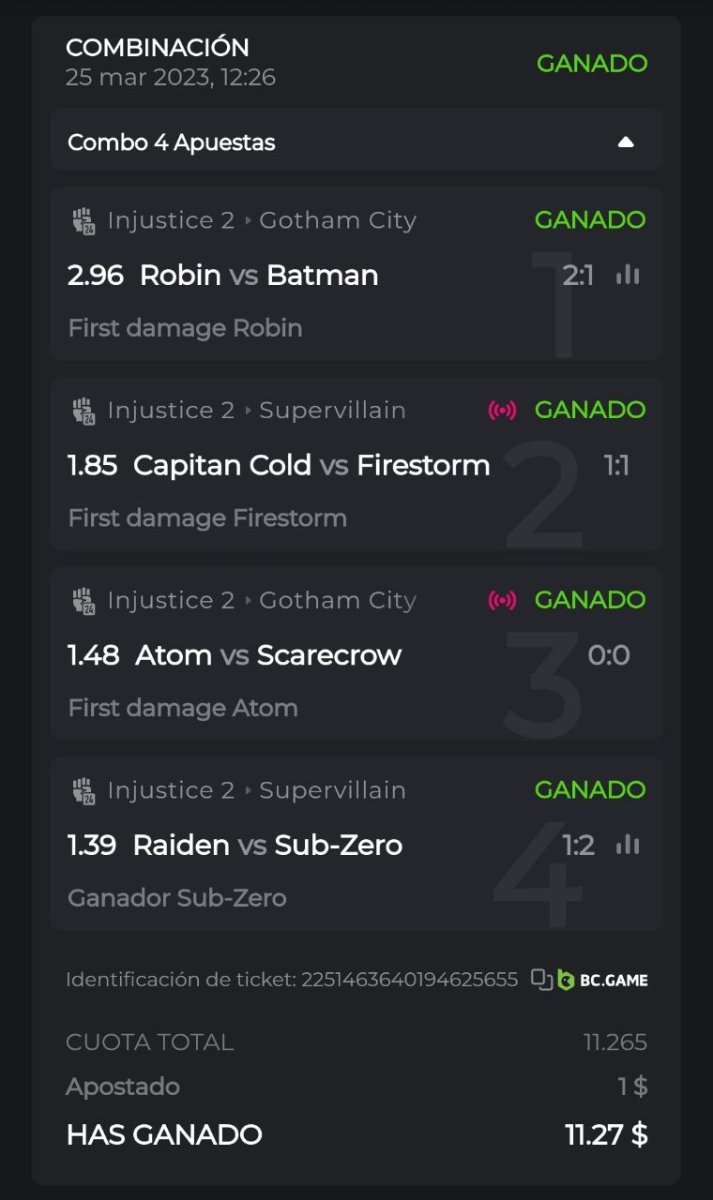This screenshot has height=1200, width=713.
Task: Collapse the Combo 4 Apuestas section
Action: tap(626, 142)
